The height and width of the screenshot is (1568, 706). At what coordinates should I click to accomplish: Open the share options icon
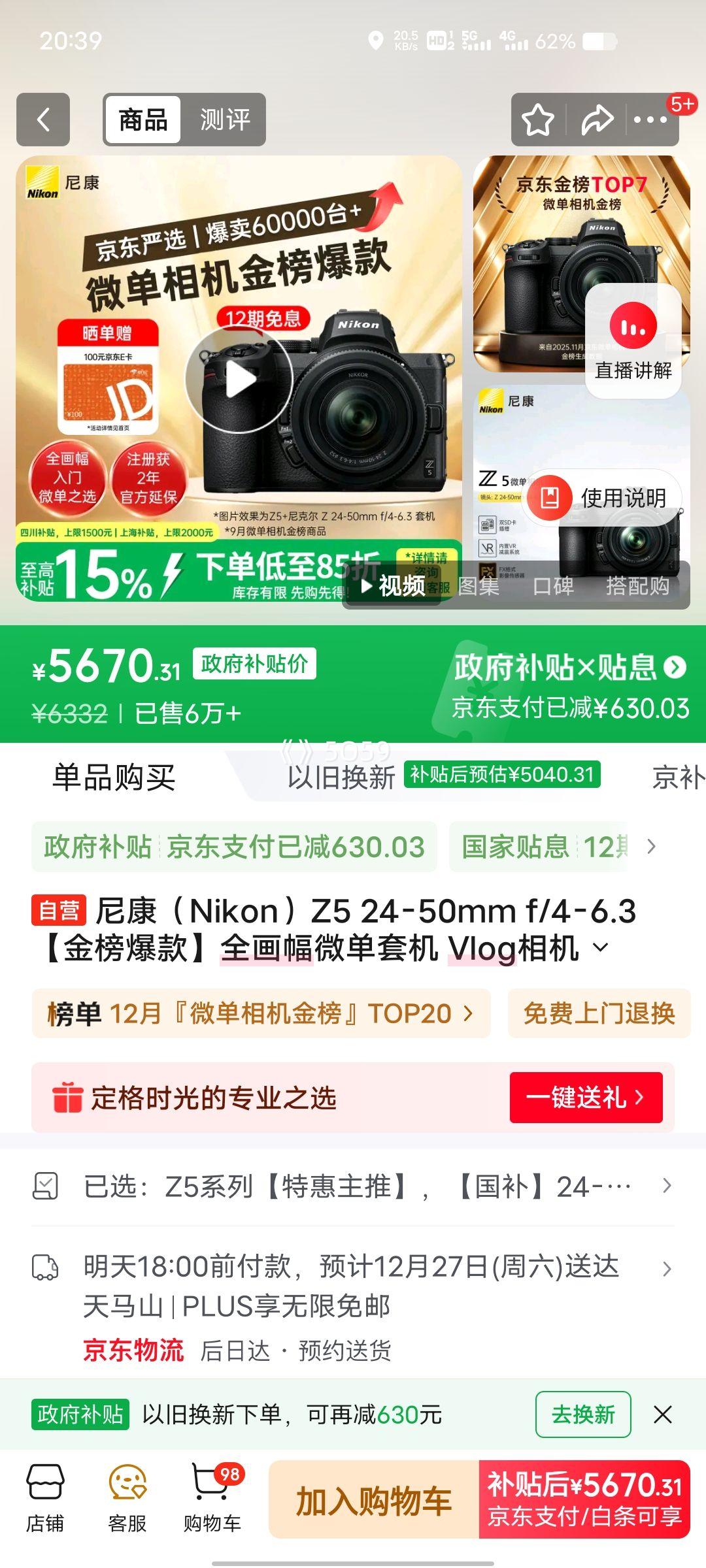[596, 120]
